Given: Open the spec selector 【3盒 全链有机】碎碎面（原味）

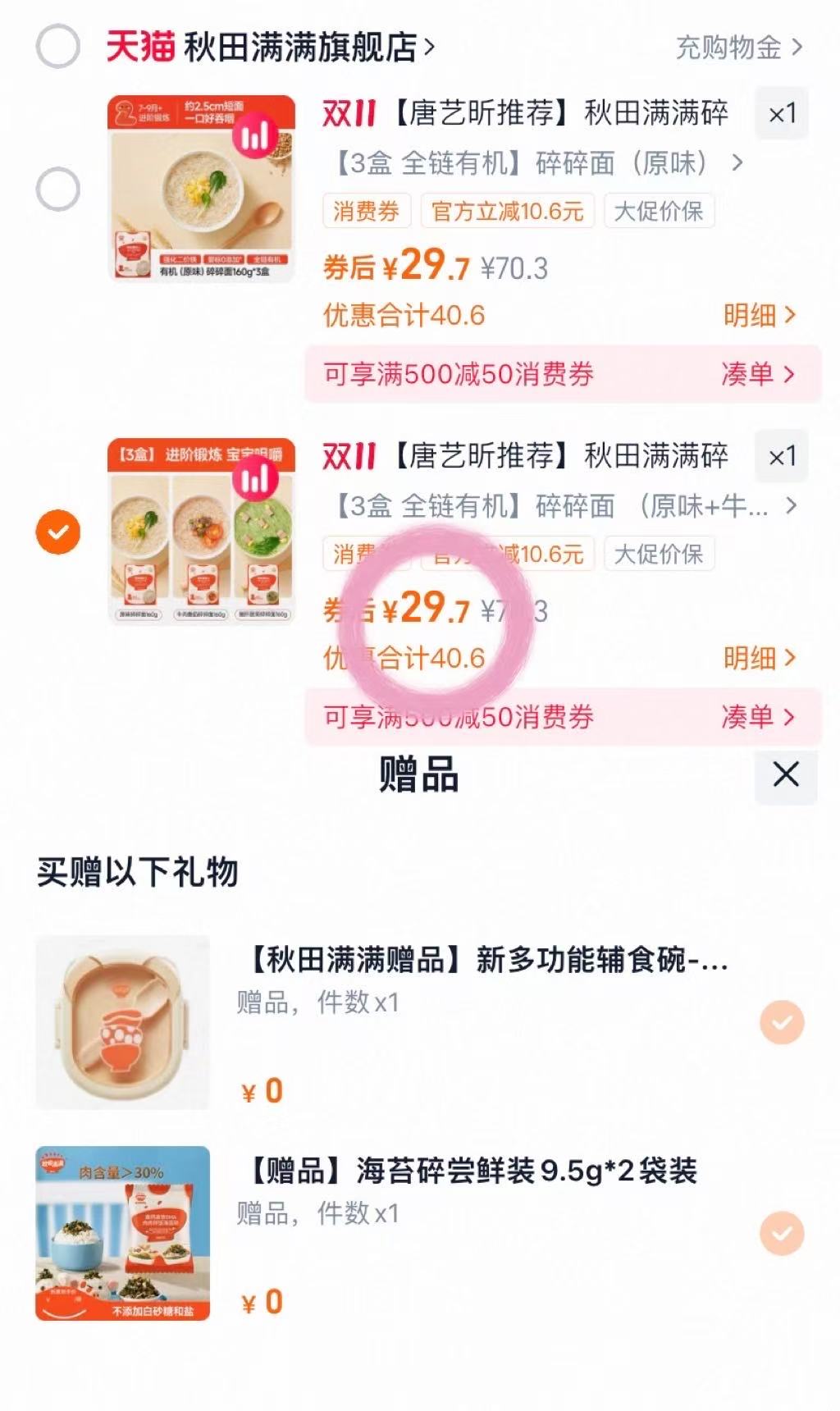Looking at the screenshot, I should tap(525, 162).
